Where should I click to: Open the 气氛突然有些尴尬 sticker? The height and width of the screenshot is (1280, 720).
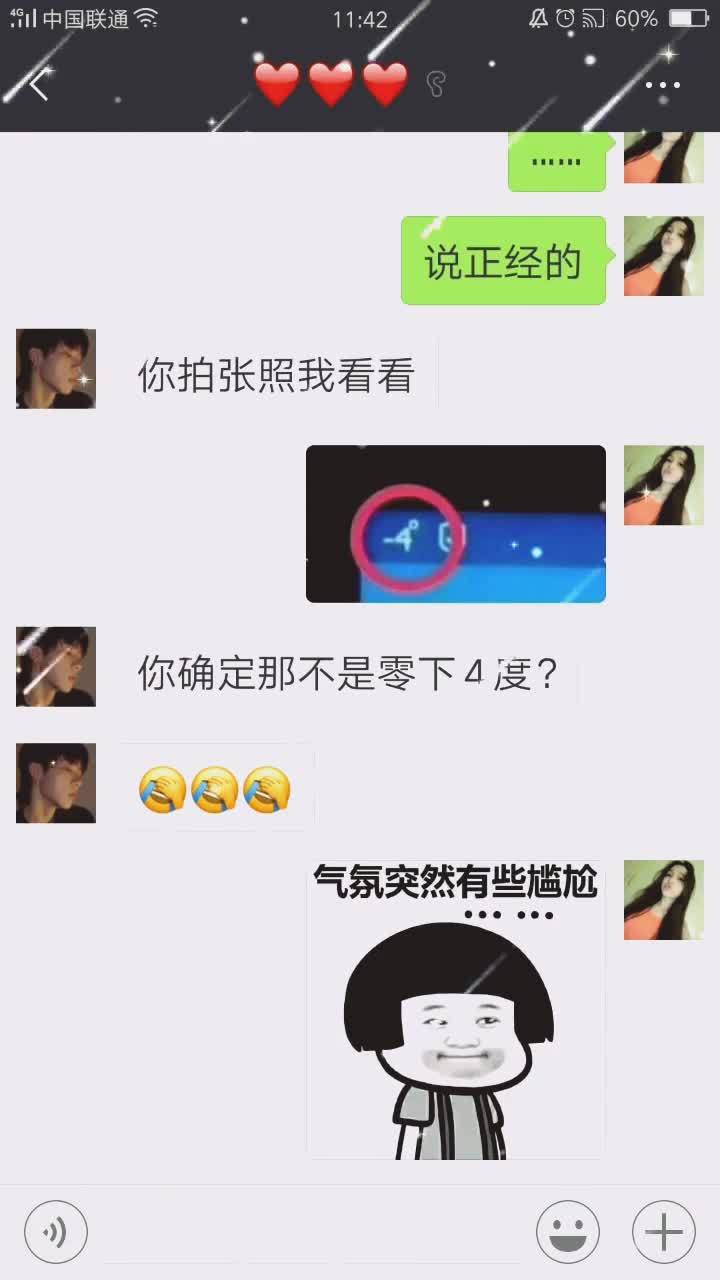tap(456, 1010)
